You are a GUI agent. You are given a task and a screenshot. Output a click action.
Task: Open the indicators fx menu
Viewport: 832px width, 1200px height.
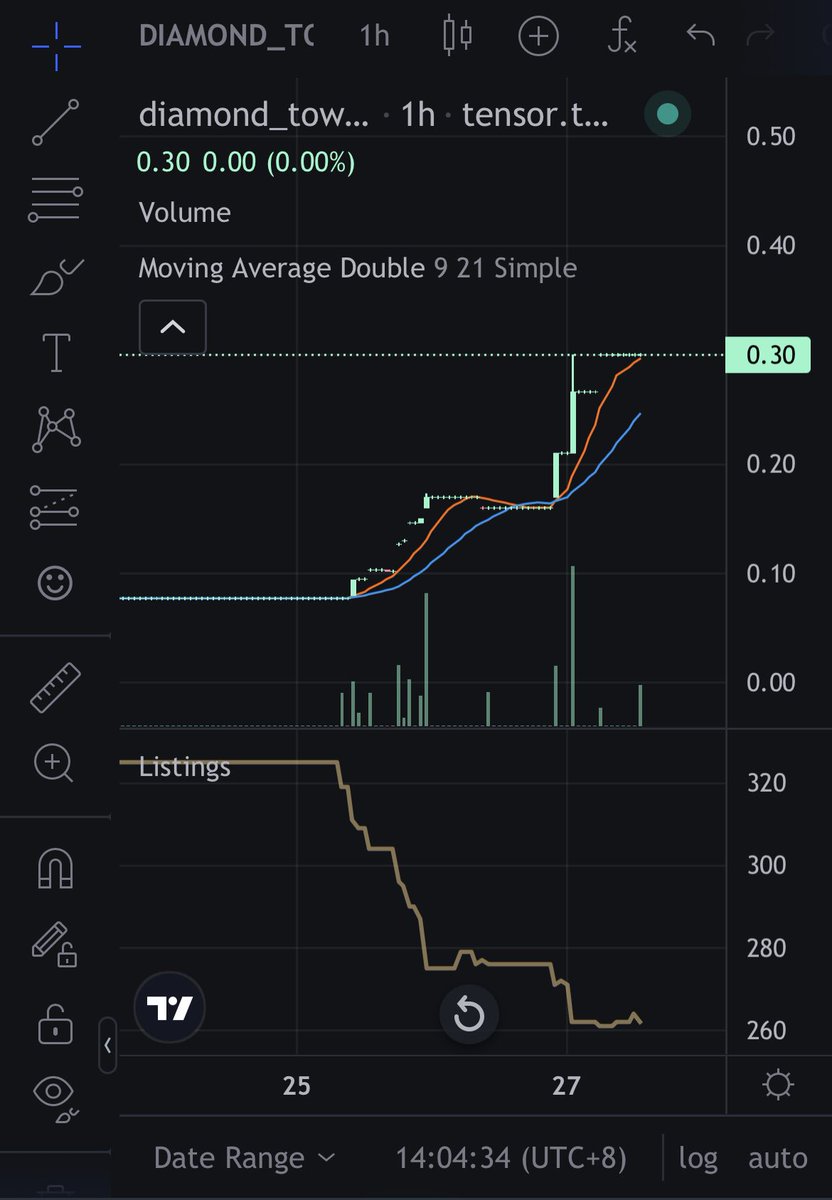(621, 36)
